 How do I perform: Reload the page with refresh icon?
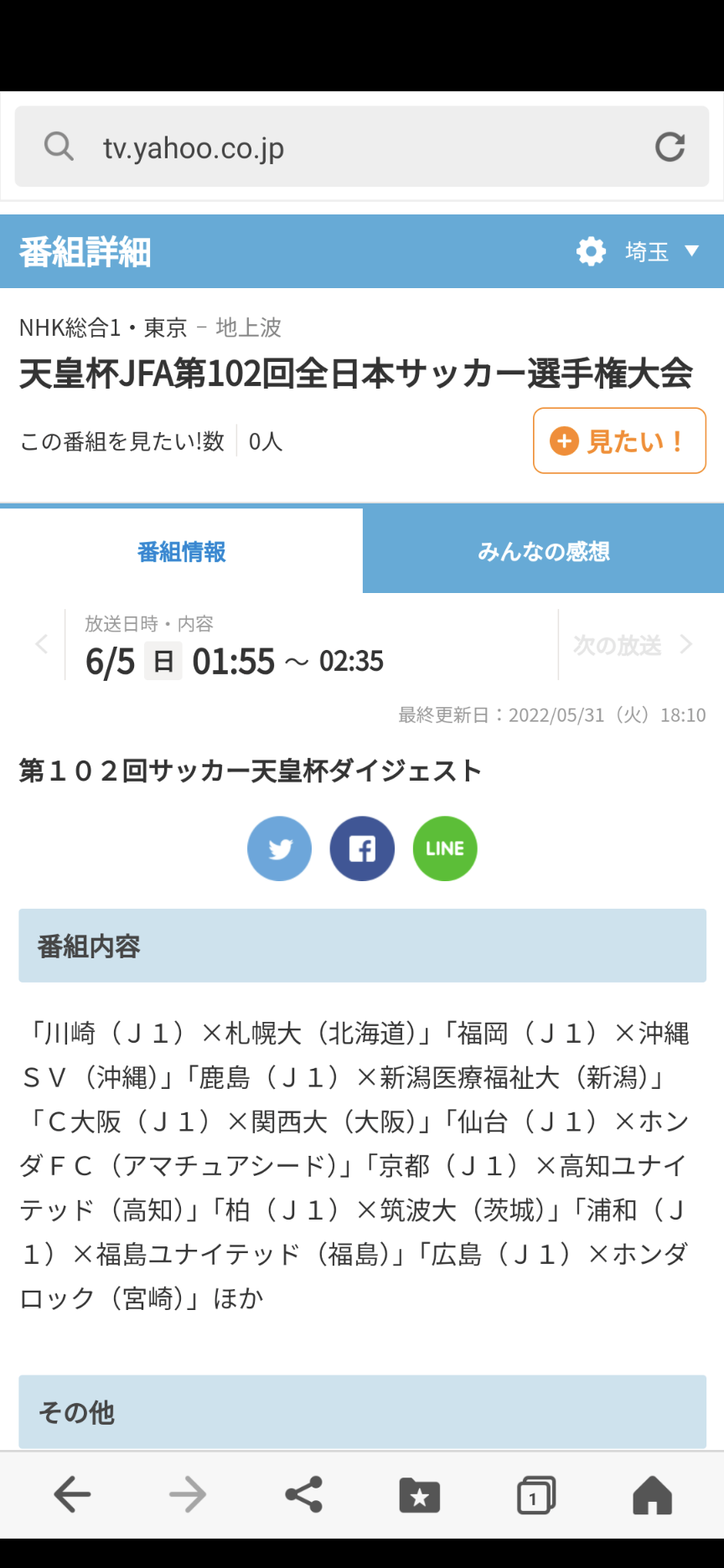[670, 147]
